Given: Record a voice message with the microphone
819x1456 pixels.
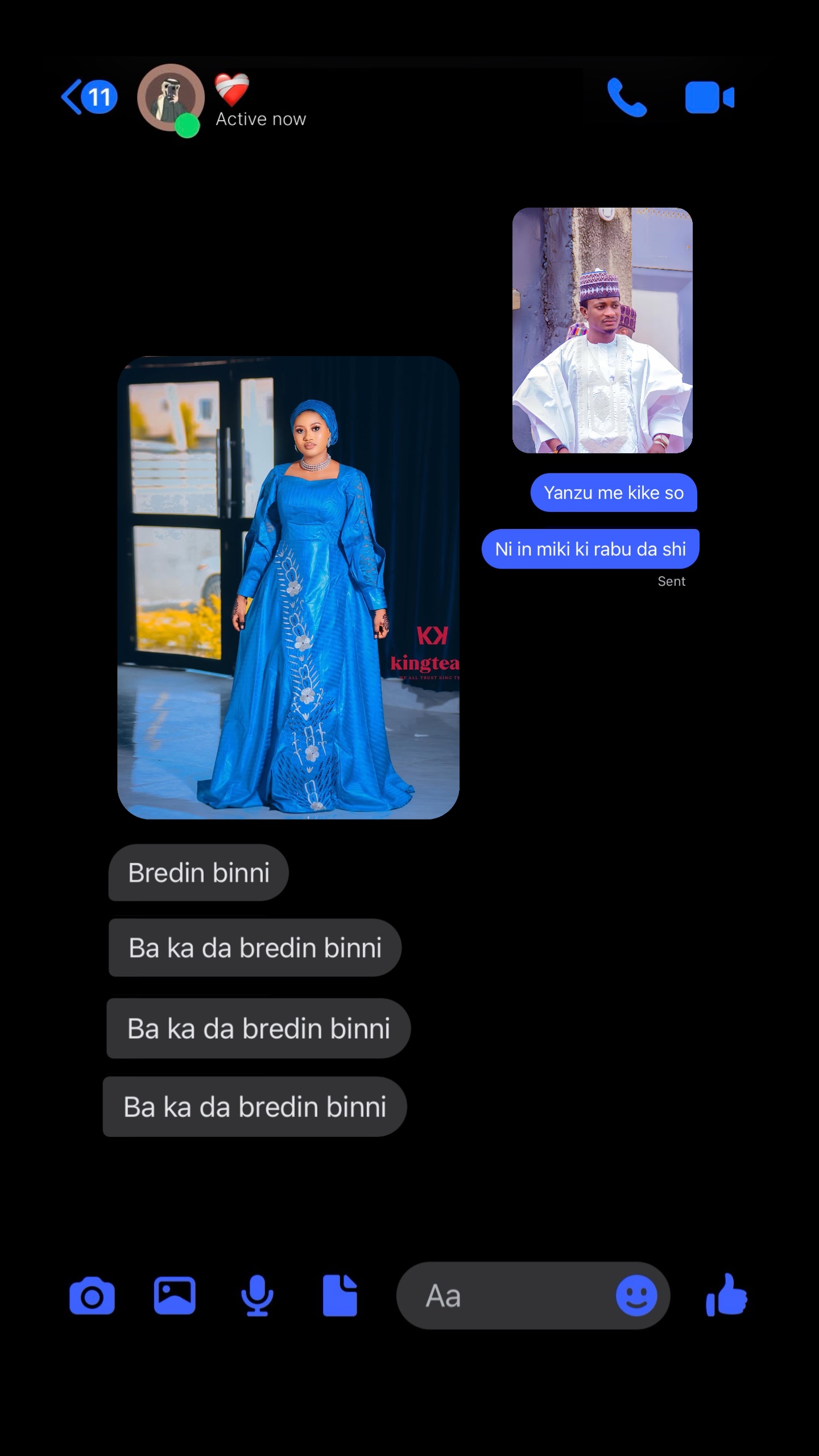Looking at the screenshot, I should click(257, 1296).
